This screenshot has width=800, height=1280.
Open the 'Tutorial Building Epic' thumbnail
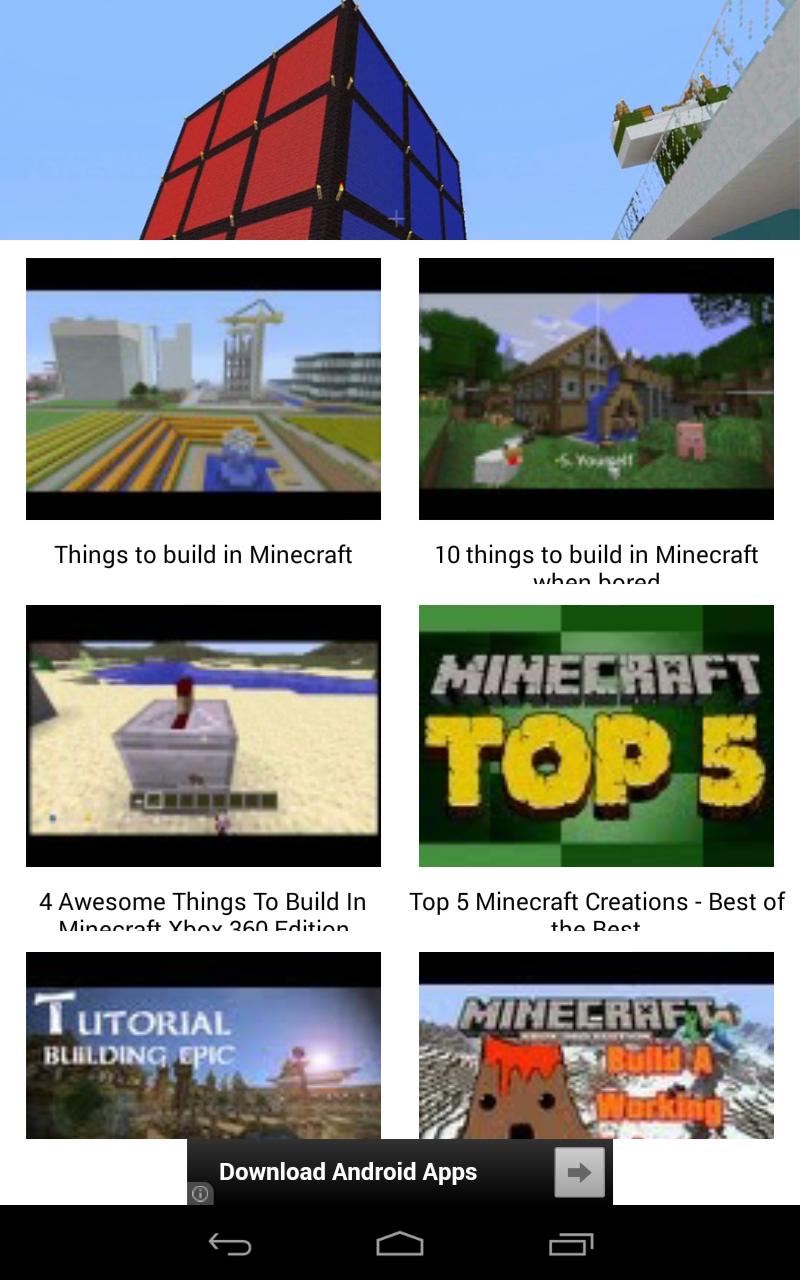tap(204, 1045)
